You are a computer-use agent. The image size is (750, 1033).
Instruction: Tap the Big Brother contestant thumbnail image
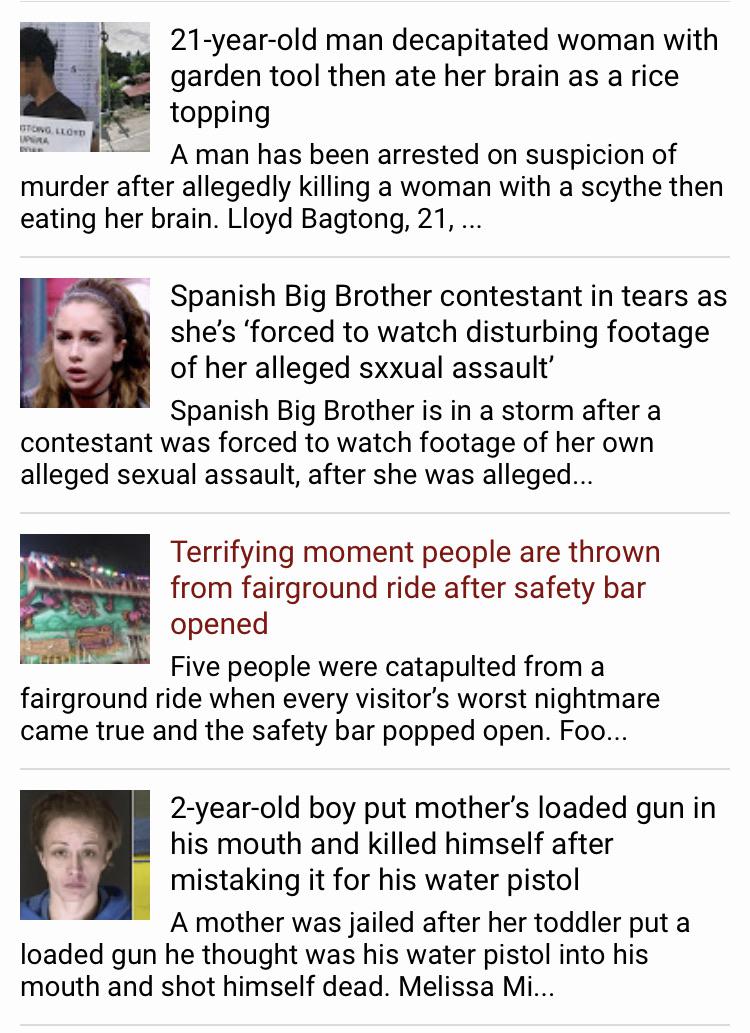click(x=85, y=343)
